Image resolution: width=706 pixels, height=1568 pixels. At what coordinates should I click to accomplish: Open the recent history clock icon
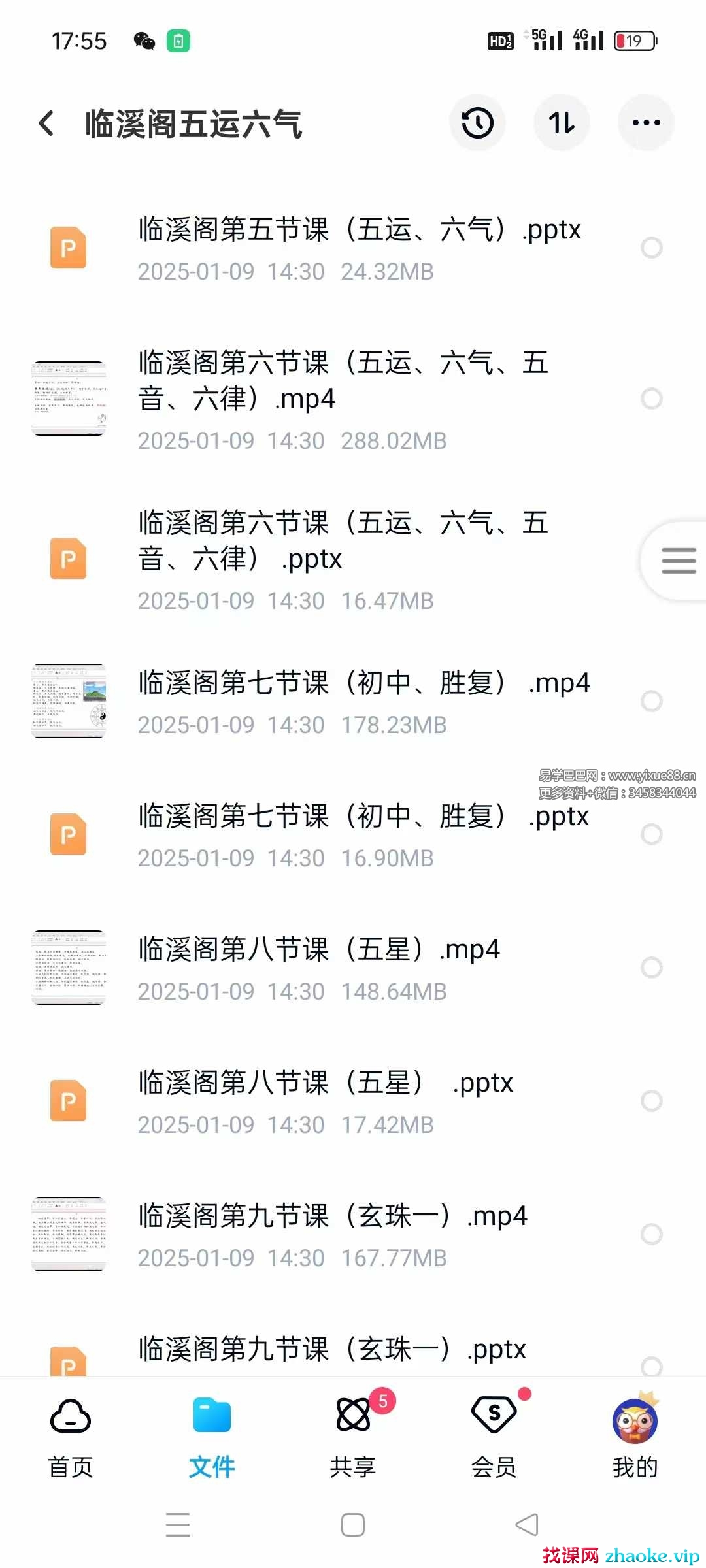coord(477,123)
